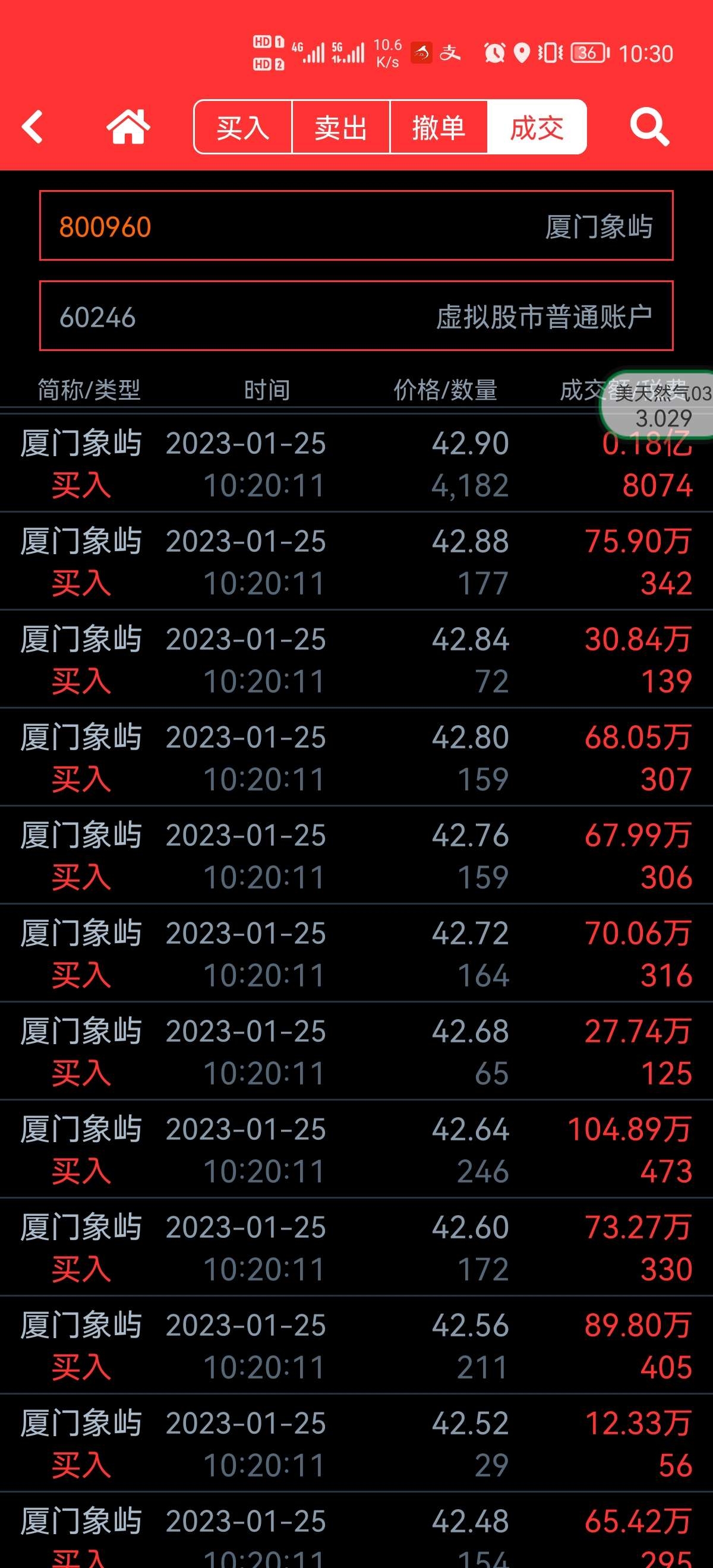Open the trade record priced 42.90

click(356, 463)
